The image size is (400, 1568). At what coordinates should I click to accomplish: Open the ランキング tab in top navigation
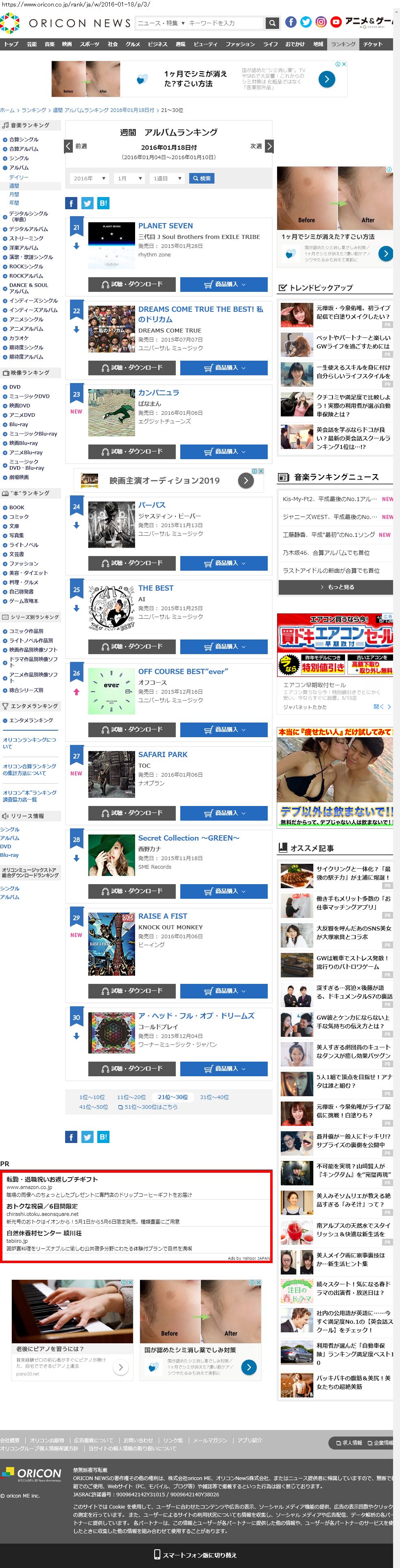coord(343,44)
